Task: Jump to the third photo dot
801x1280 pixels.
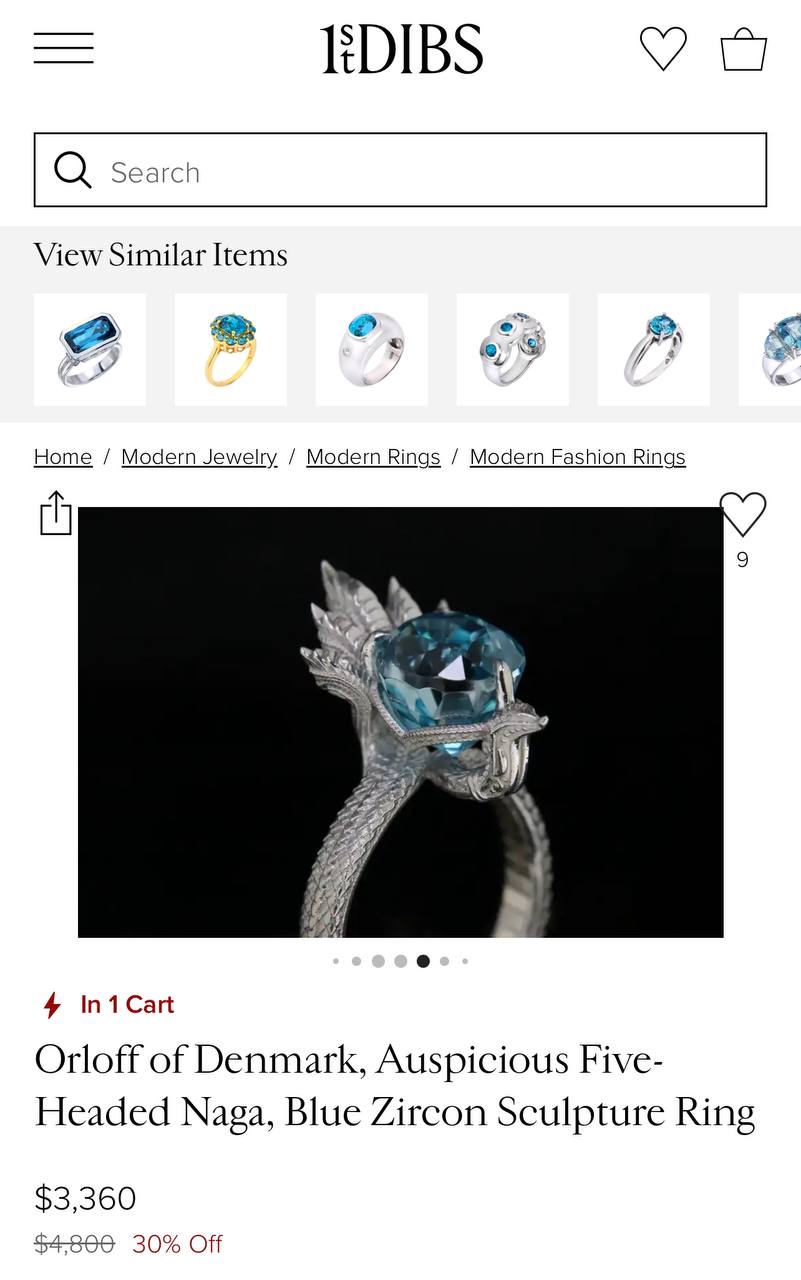Action: 378,961
